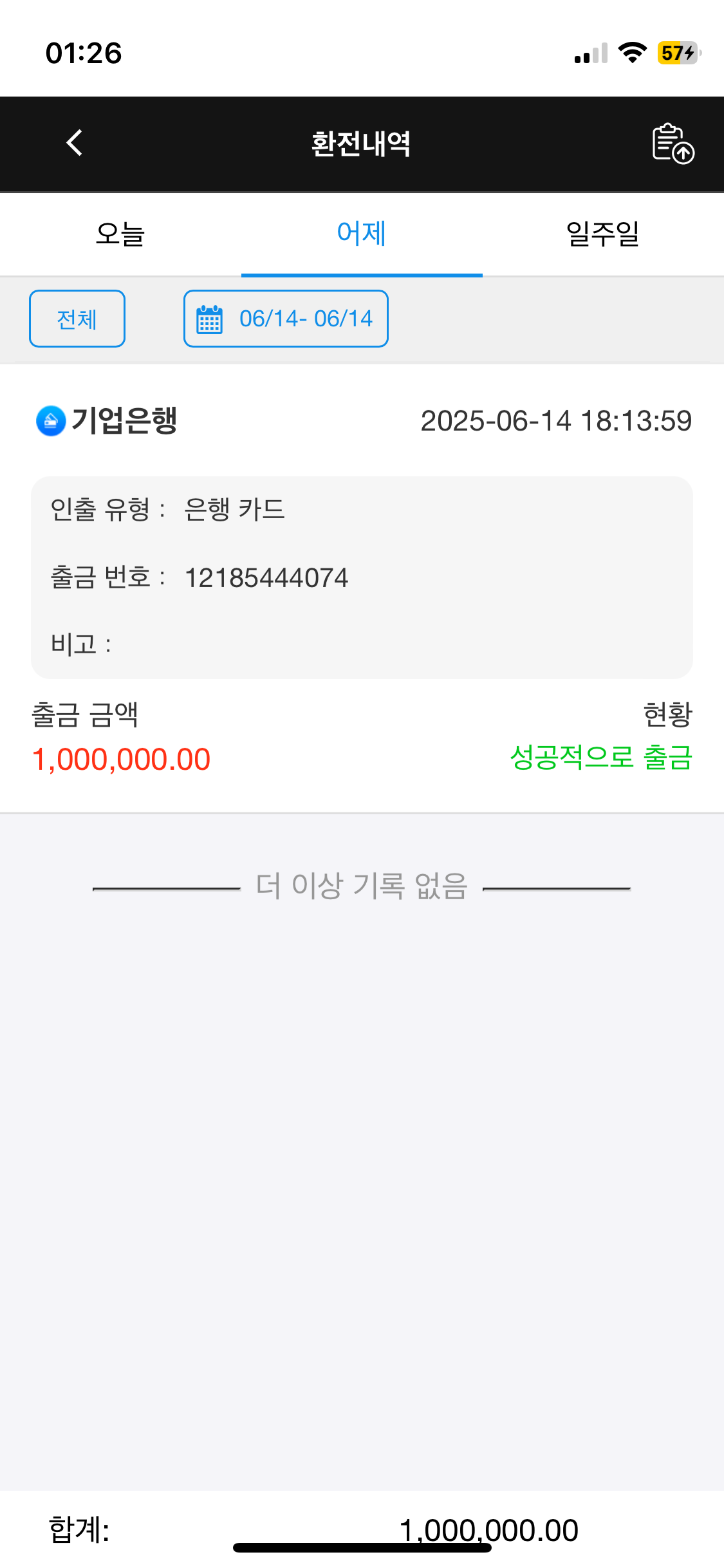Screen dimensions: 724x1568
Task: Select the 어제 tab
Action: (x=362, y=234)
